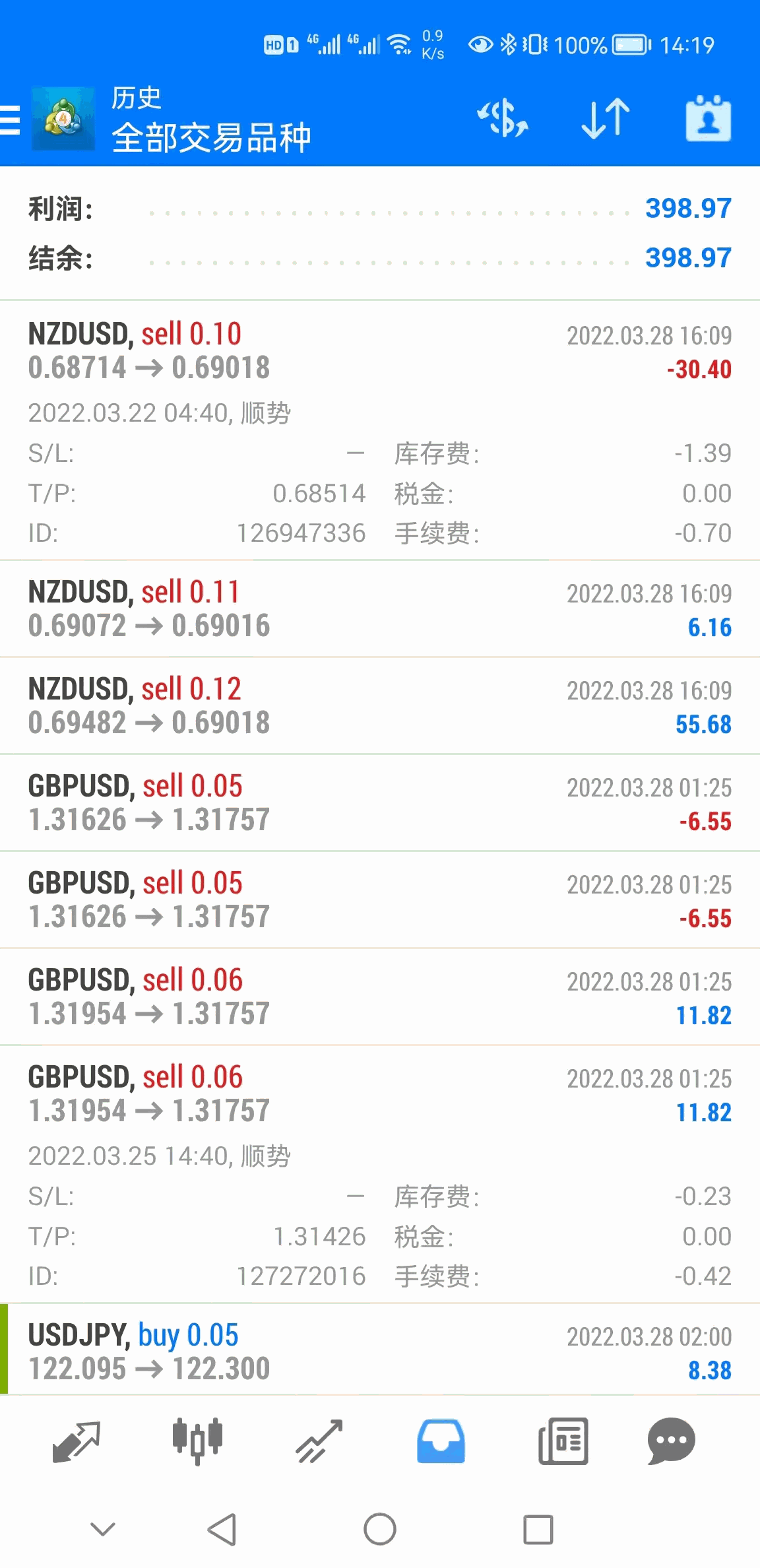760x1568 pixels.
Task: Open the chat messages tab
Action: coord(672,1441)
